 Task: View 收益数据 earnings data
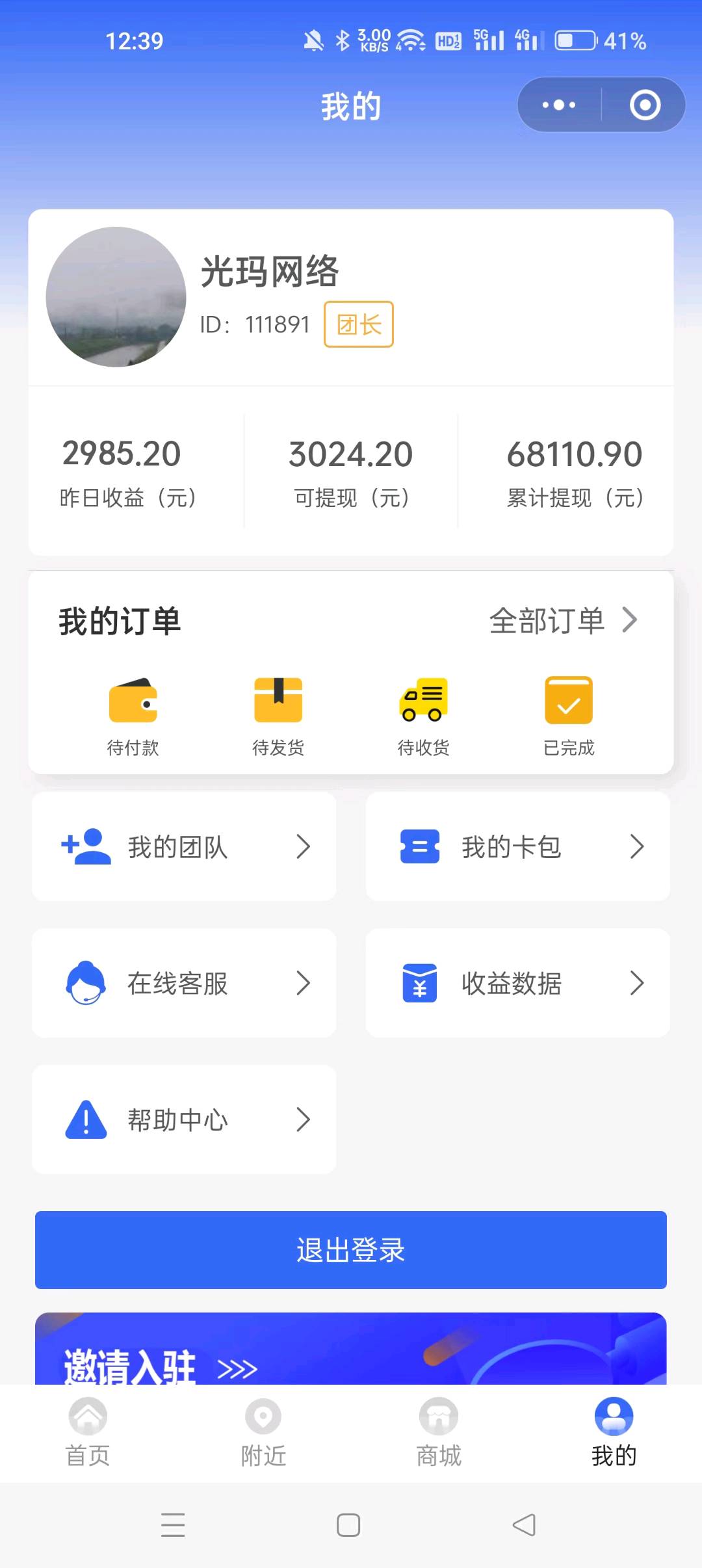[x=517, y=983]
